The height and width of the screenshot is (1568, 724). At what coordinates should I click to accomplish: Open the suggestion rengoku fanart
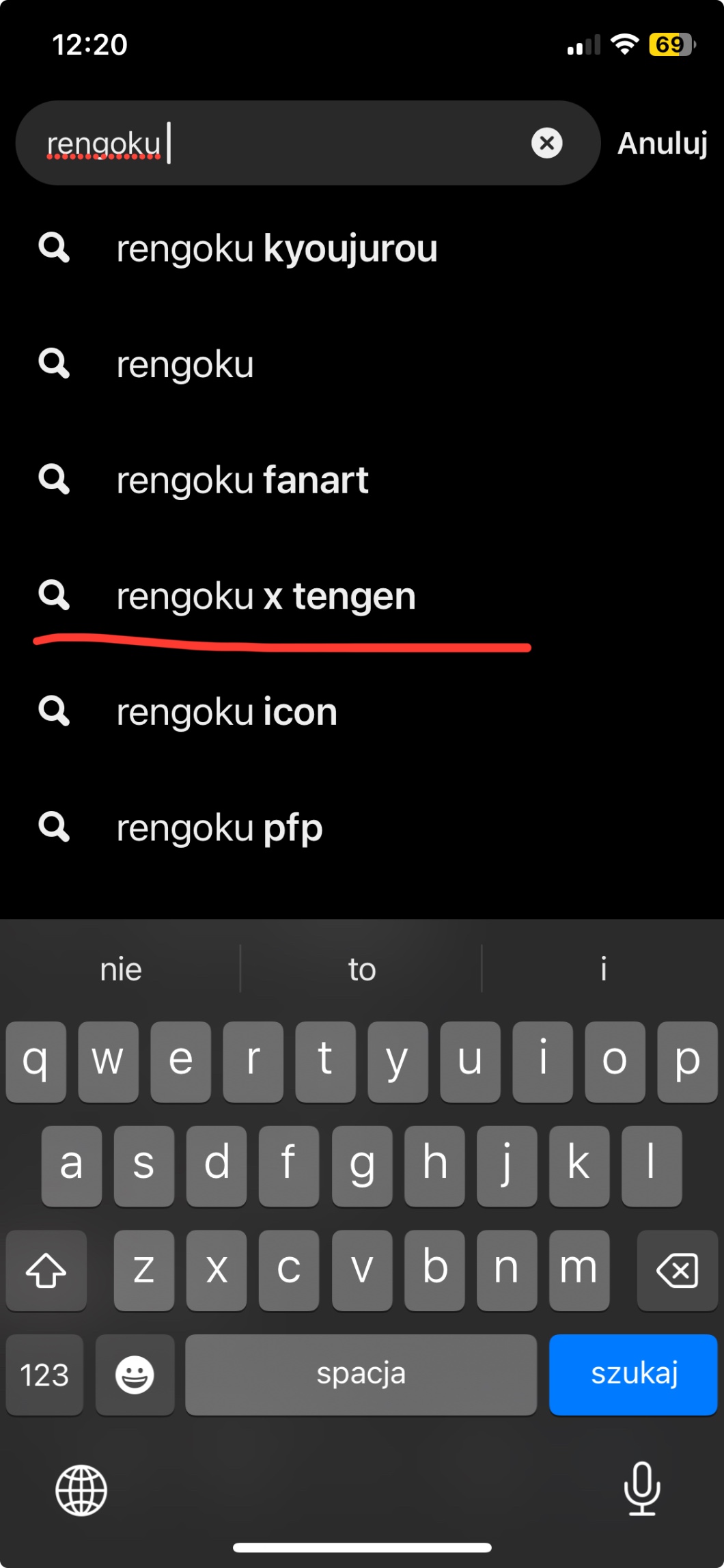242,480
